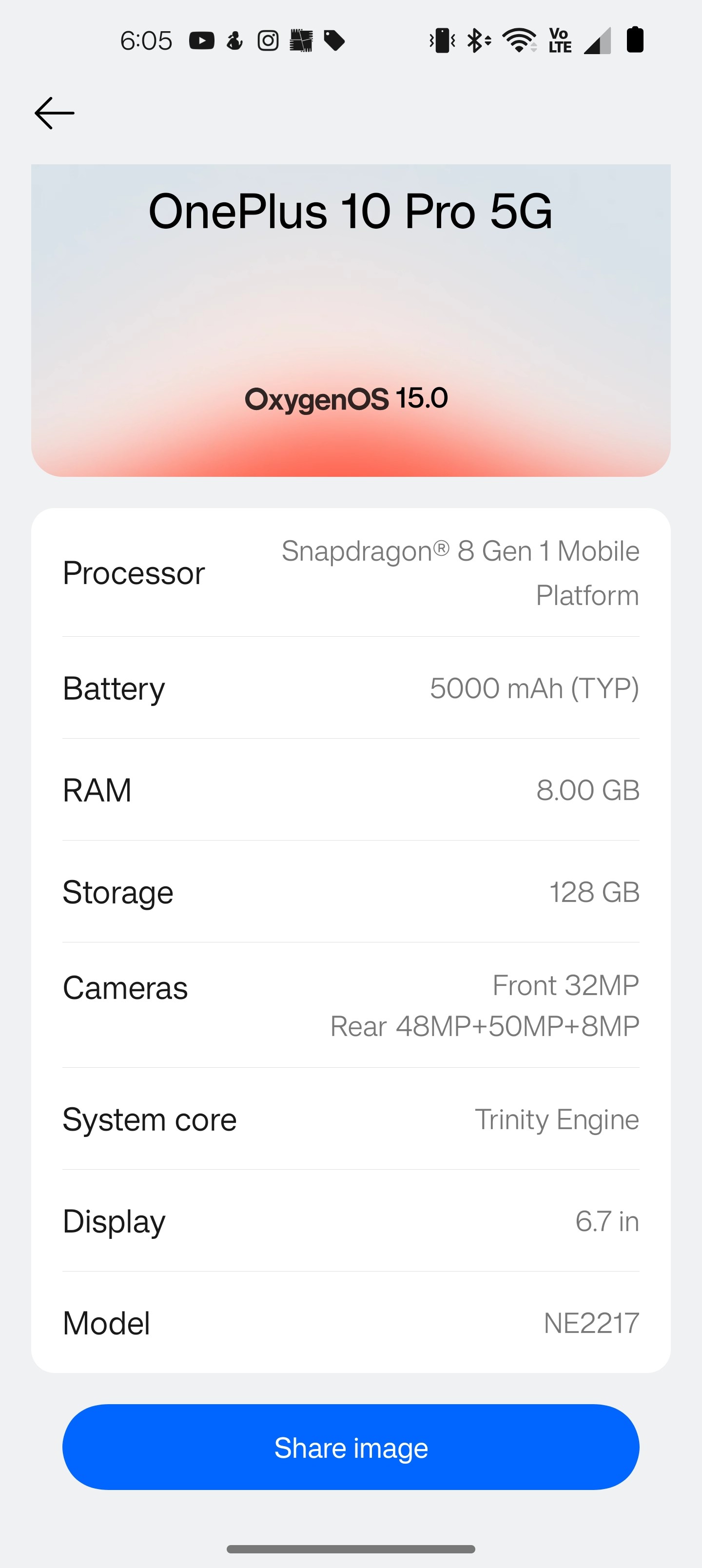Viewport: 702px width, 1568px height.
Task: Go back using the arrow icon
Action: pos(54,113)
